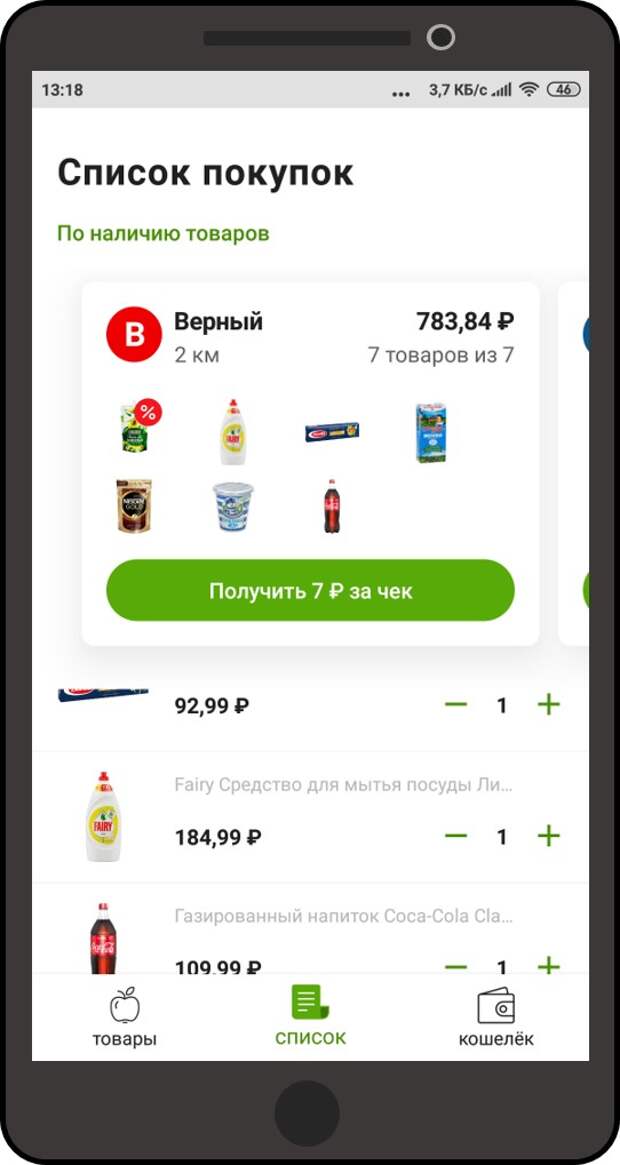
Task: Increase quantity of the 92,99 ₽ item
Action: point(549,704)
